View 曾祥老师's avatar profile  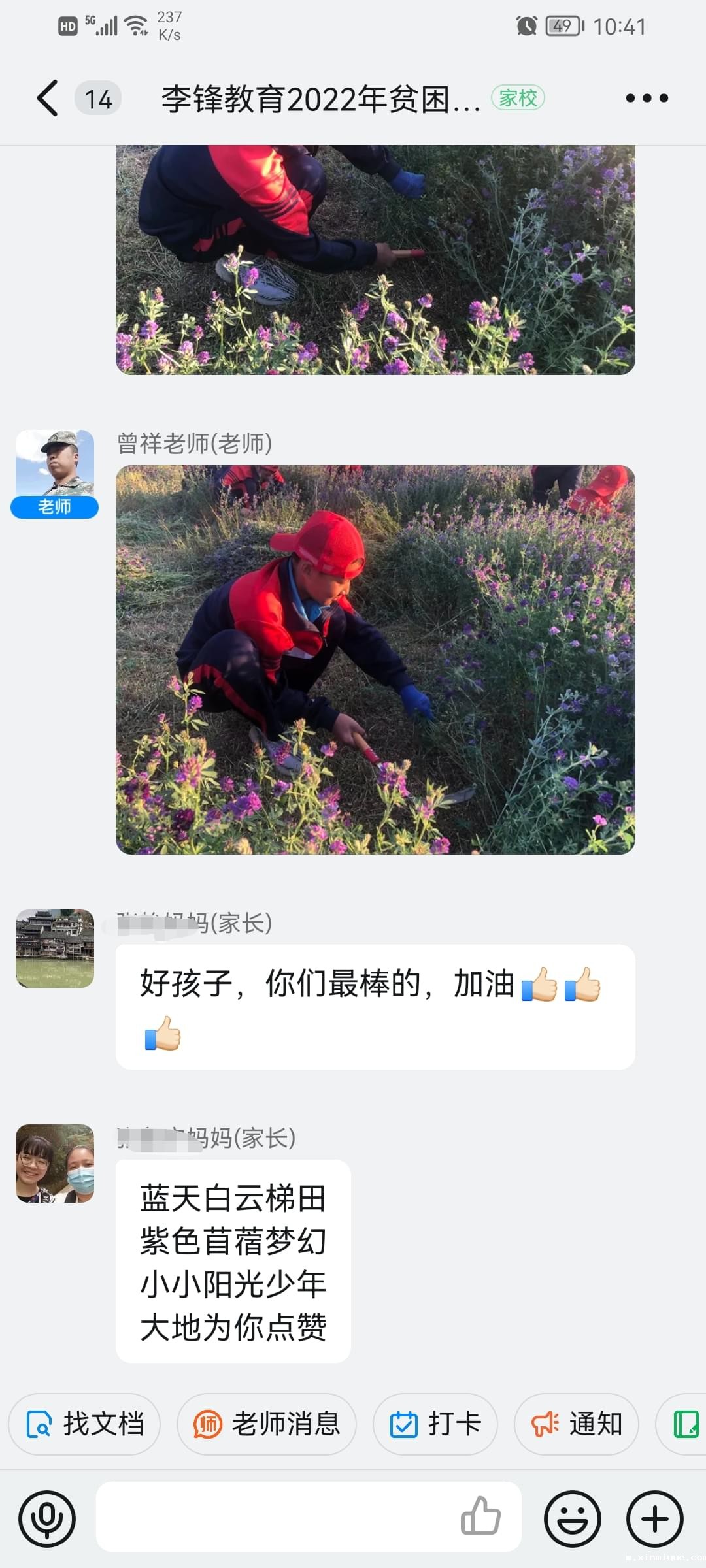tap(55, 468)
